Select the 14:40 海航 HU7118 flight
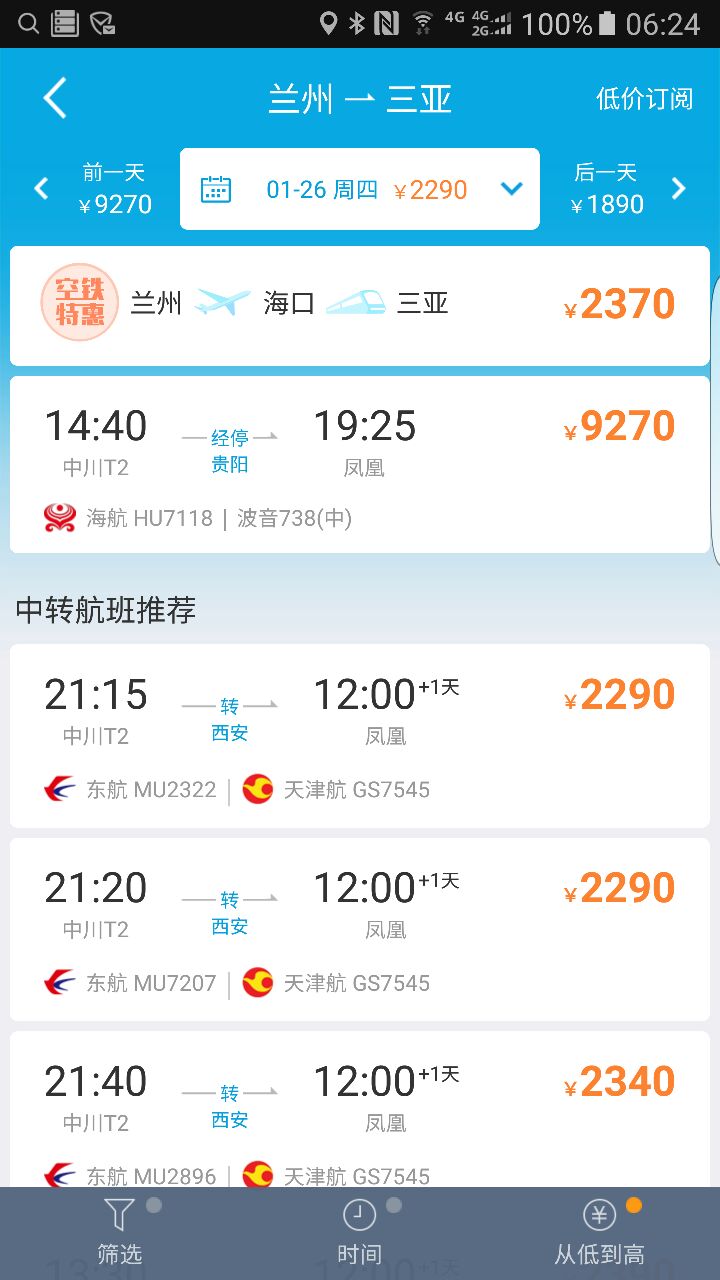Screen dimensions: 720x1280 [x=360, y=465]
